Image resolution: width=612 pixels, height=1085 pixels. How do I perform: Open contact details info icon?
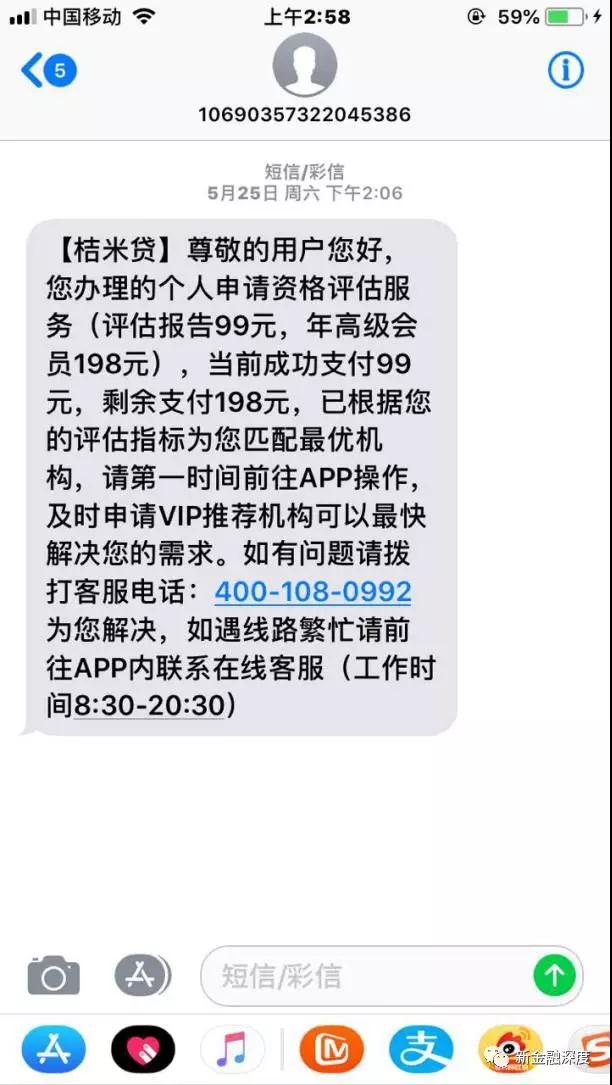click(x=566, y=70)
